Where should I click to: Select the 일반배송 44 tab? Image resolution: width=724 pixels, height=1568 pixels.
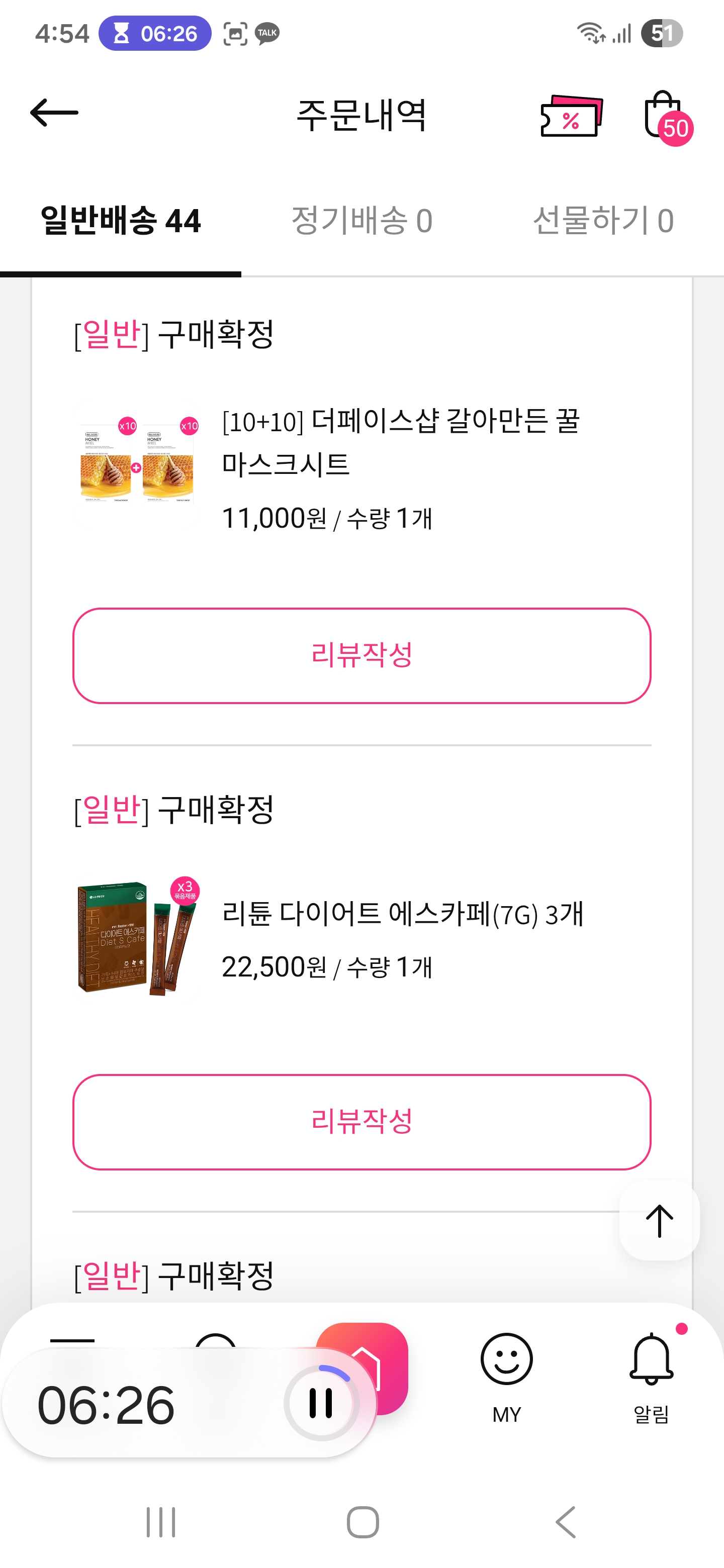121,220
